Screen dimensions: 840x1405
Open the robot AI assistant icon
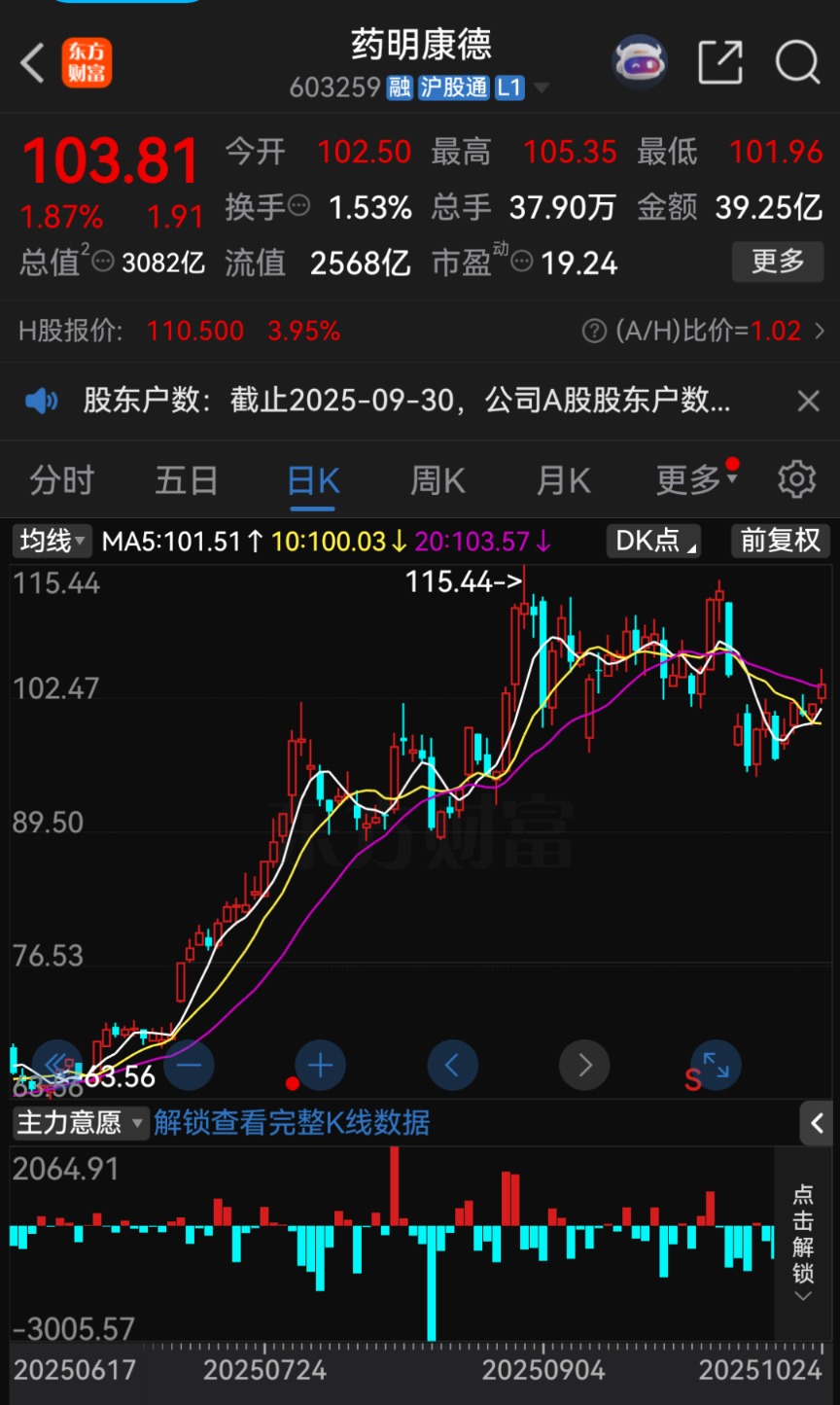tap(639, 64)
